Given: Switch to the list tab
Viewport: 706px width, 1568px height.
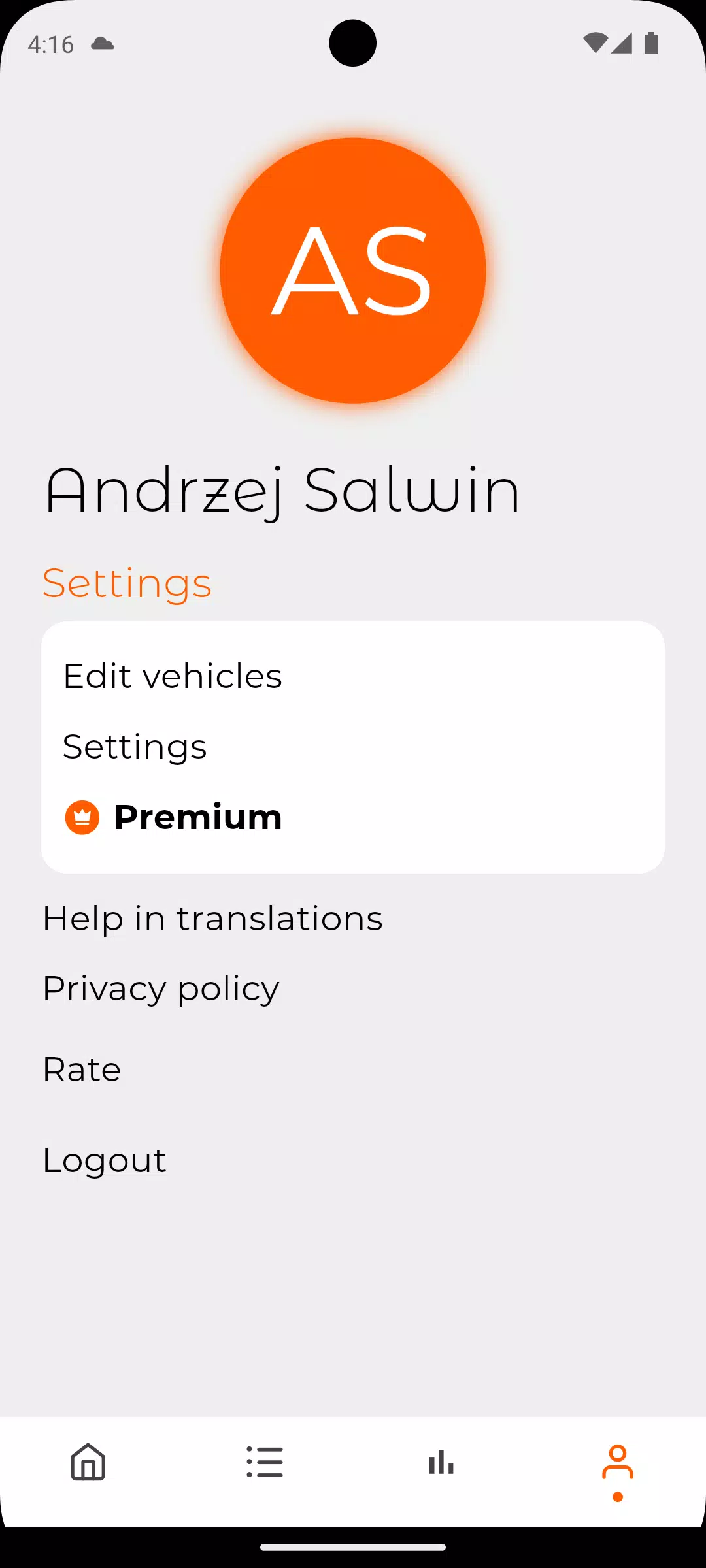Looking at the screenshot, I should click(265, 1462).
